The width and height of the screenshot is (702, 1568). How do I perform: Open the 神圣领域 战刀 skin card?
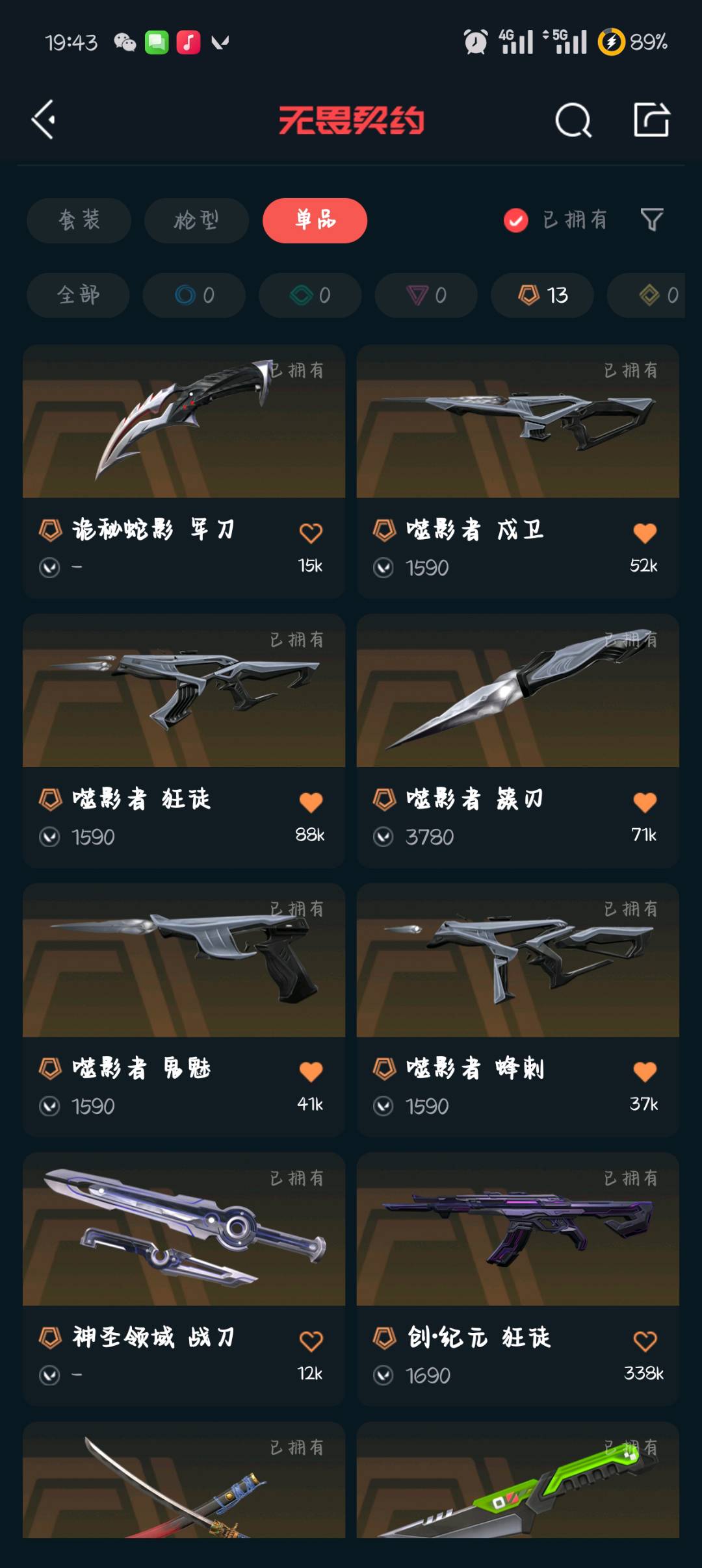point(184,1279)
